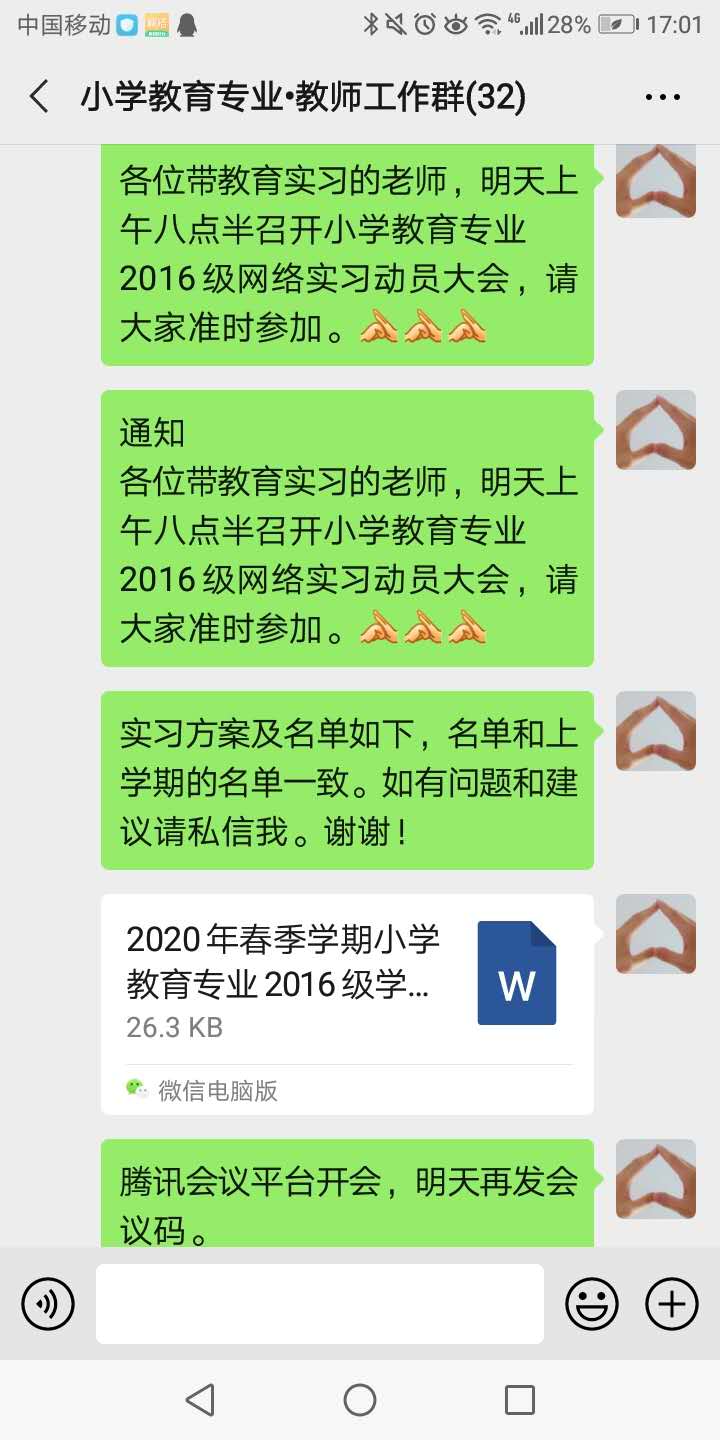The width and height of the screenshot is (720, 1440).
Task: Go back from the group chat
Action: [39, 97]
